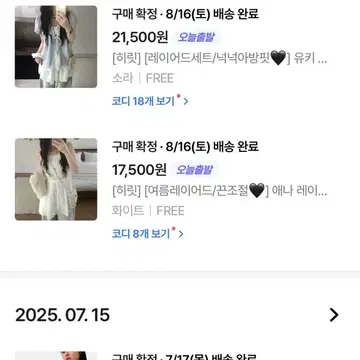Viewport: 360px width, 360px height.
Task: Tap the 코디 18개 보기 link
Action: [x=150, y=101]
